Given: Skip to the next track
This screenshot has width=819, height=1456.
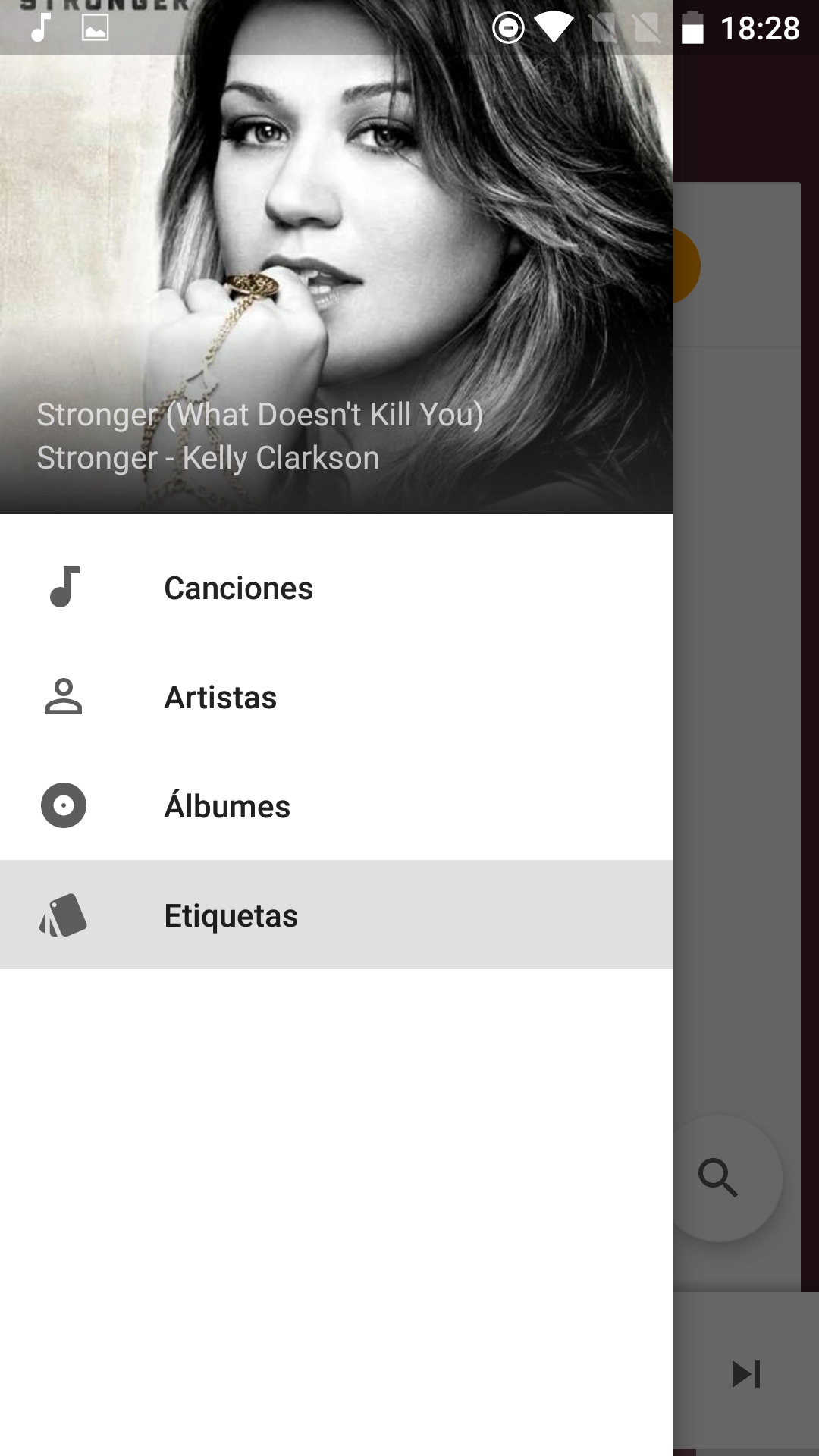Looking at the screenshot, I should [x=746, y=1373].
